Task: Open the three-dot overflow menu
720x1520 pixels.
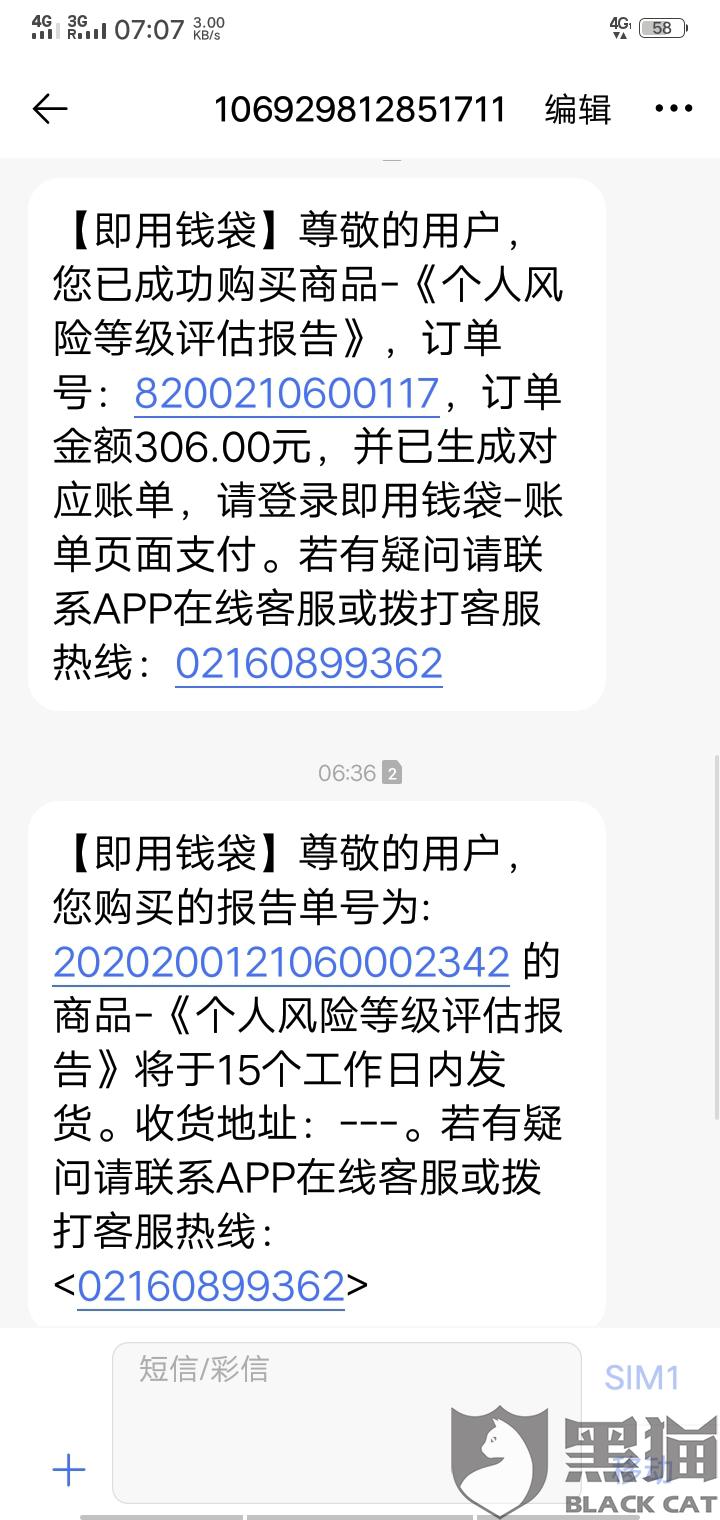Action: coord(673,109)
